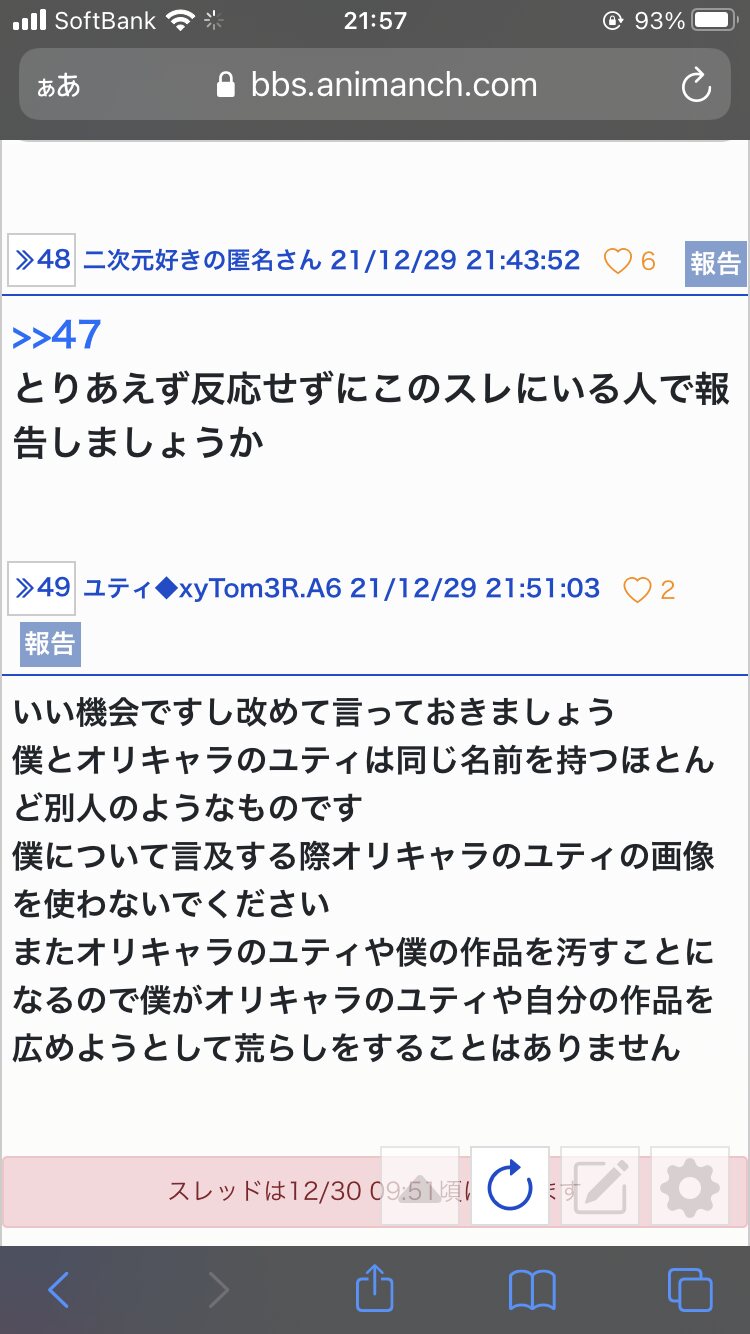Show open Safari tabs

(690, 1290)
